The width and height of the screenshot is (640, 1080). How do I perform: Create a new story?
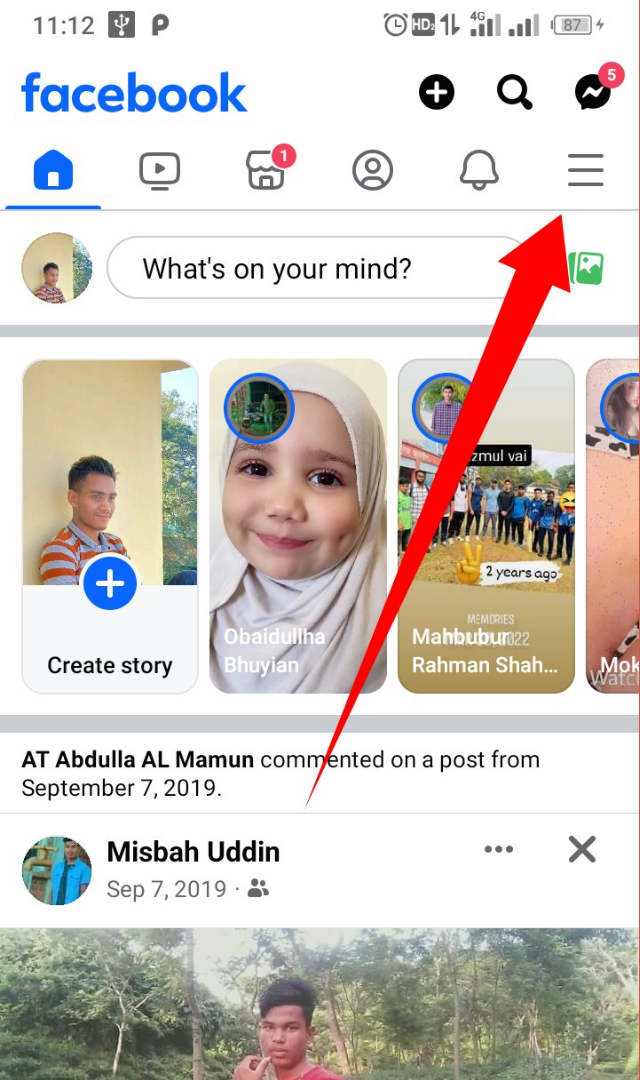(x=110, y=526)
